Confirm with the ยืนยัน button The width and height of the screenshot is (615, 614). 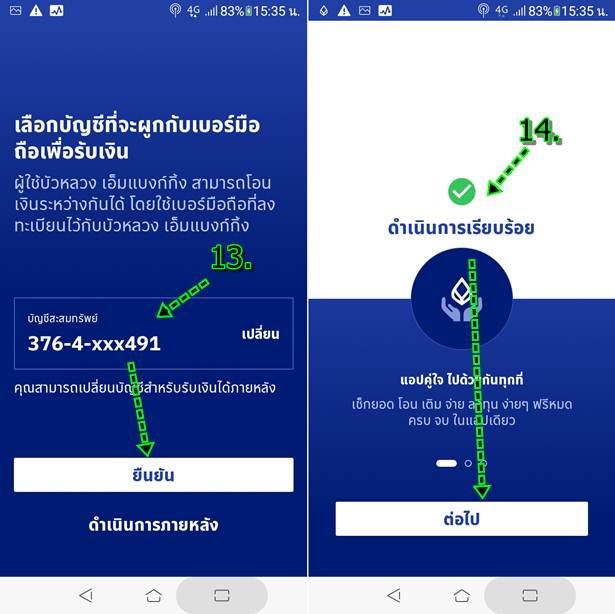(x=153, y=475)
